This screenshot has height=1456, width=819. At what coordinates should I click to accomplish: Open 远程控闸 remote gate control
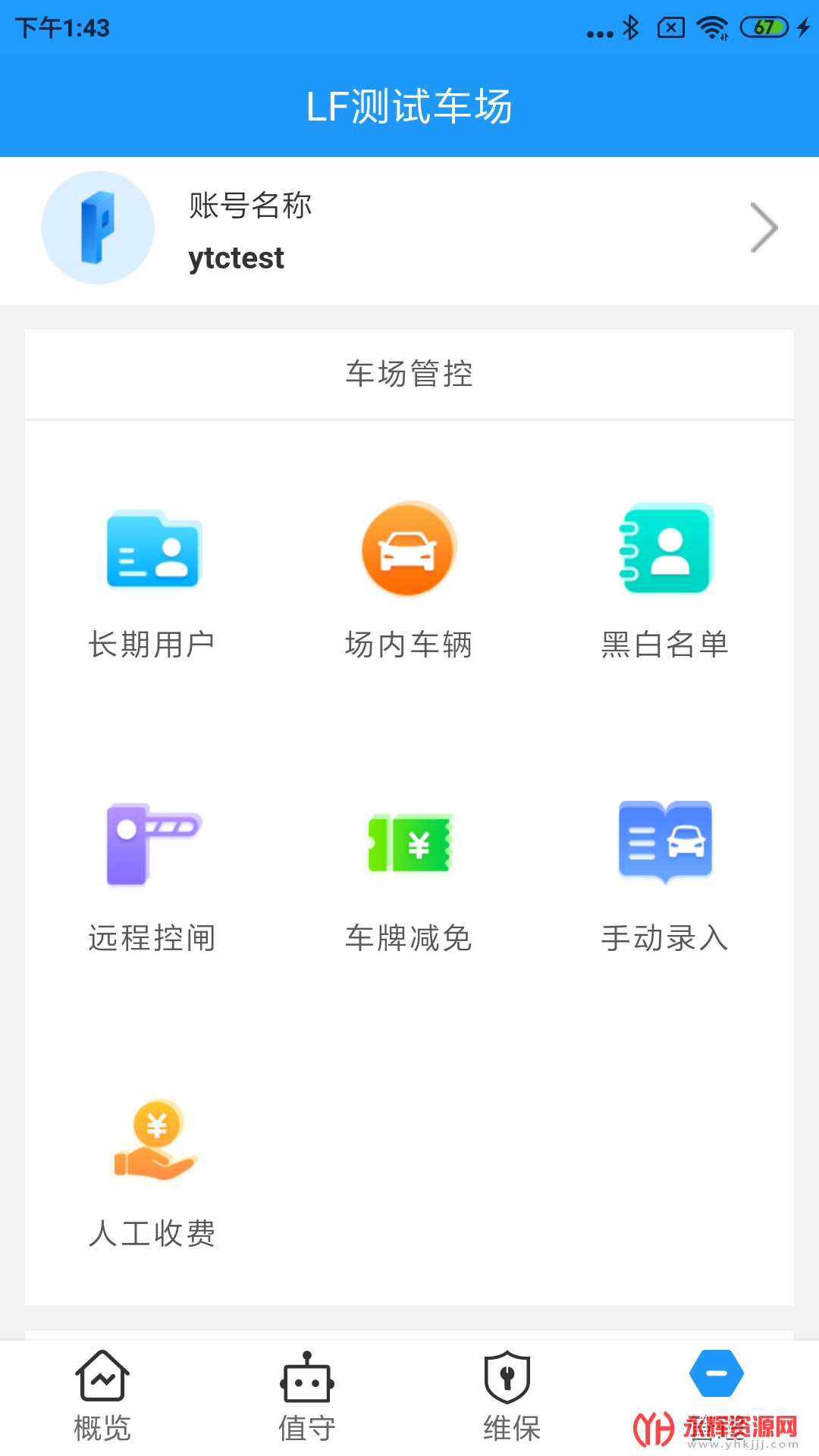pos(152,876)
